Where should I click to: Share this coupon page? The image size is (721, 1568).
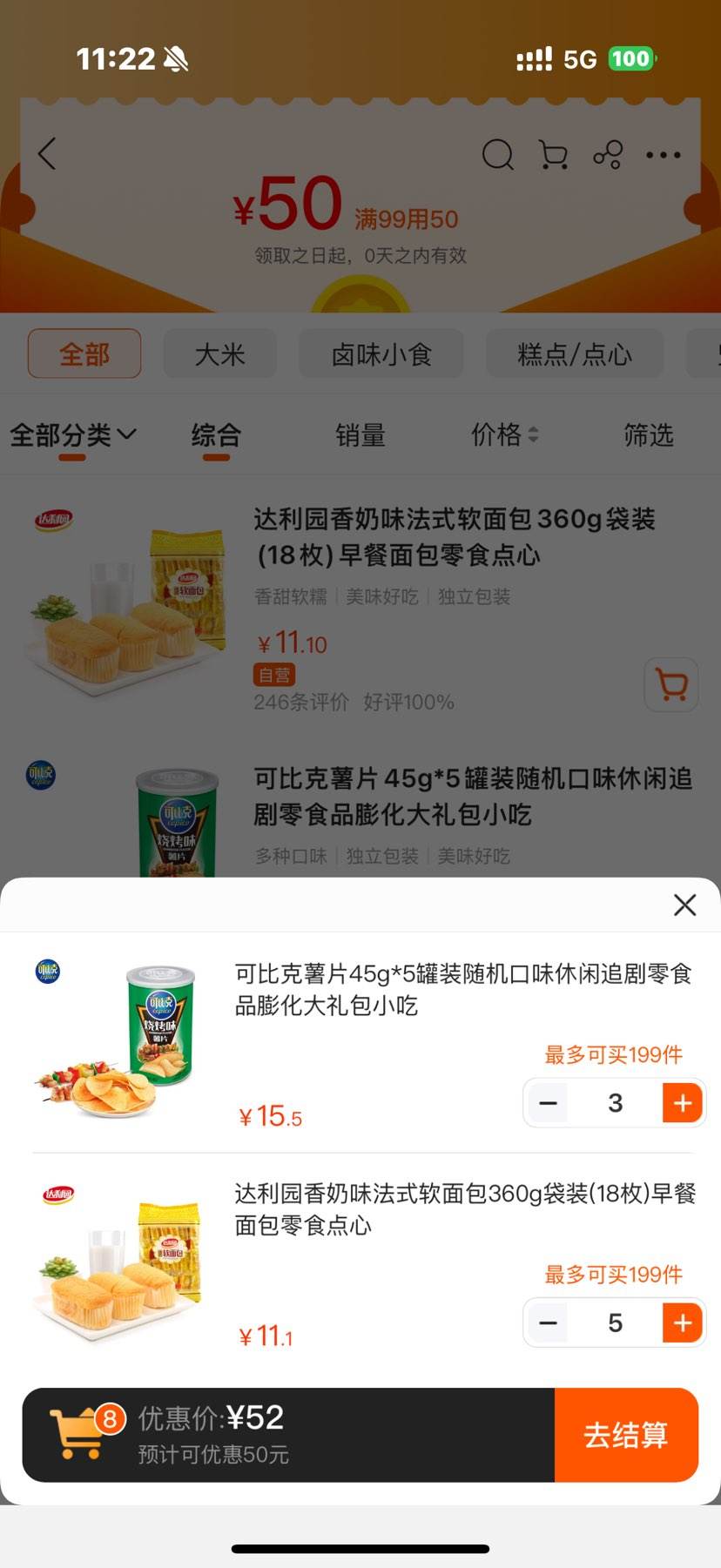click(x=608, y=155)
